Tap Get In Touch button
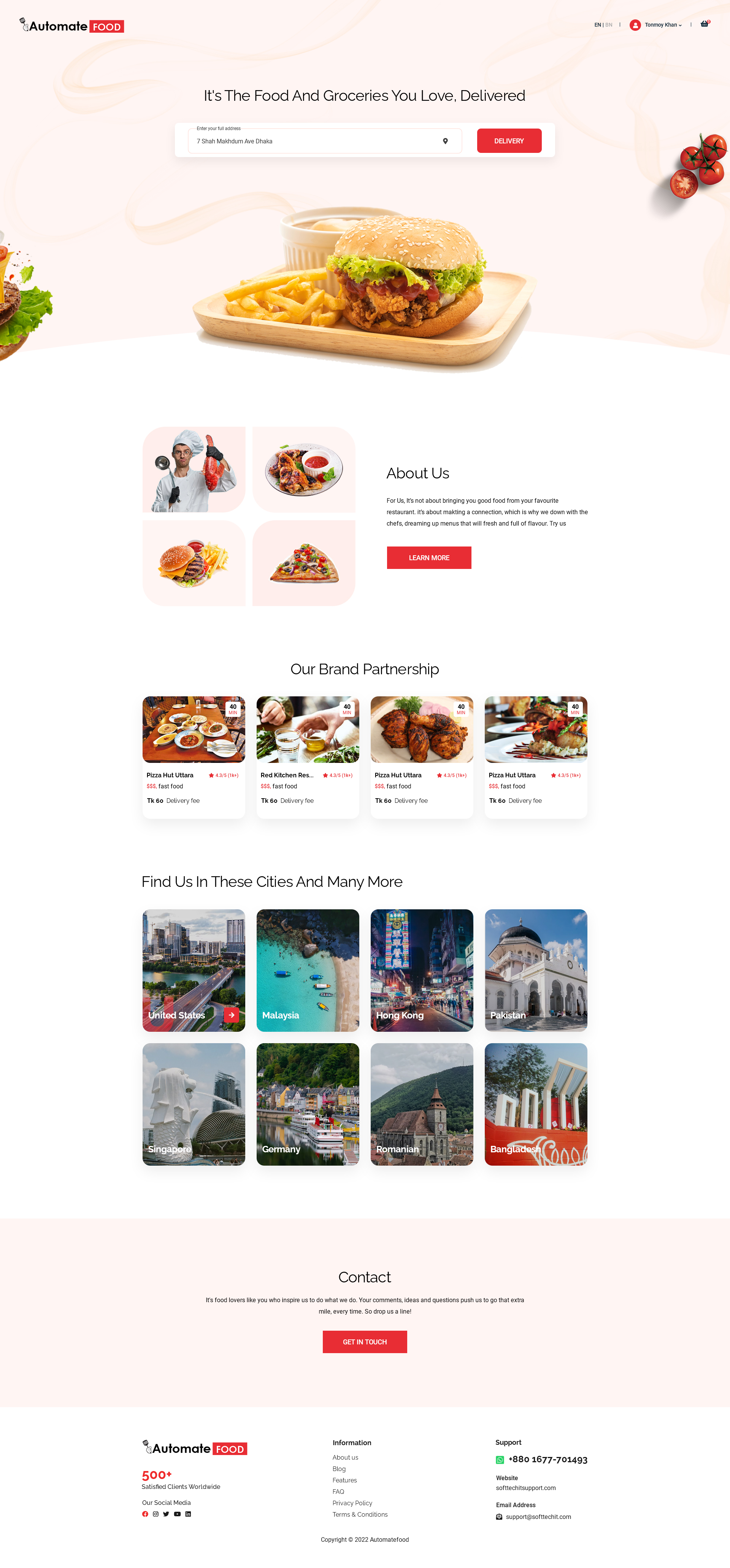The width and height of the screenshot is (730, 1568). (364, 1342)
